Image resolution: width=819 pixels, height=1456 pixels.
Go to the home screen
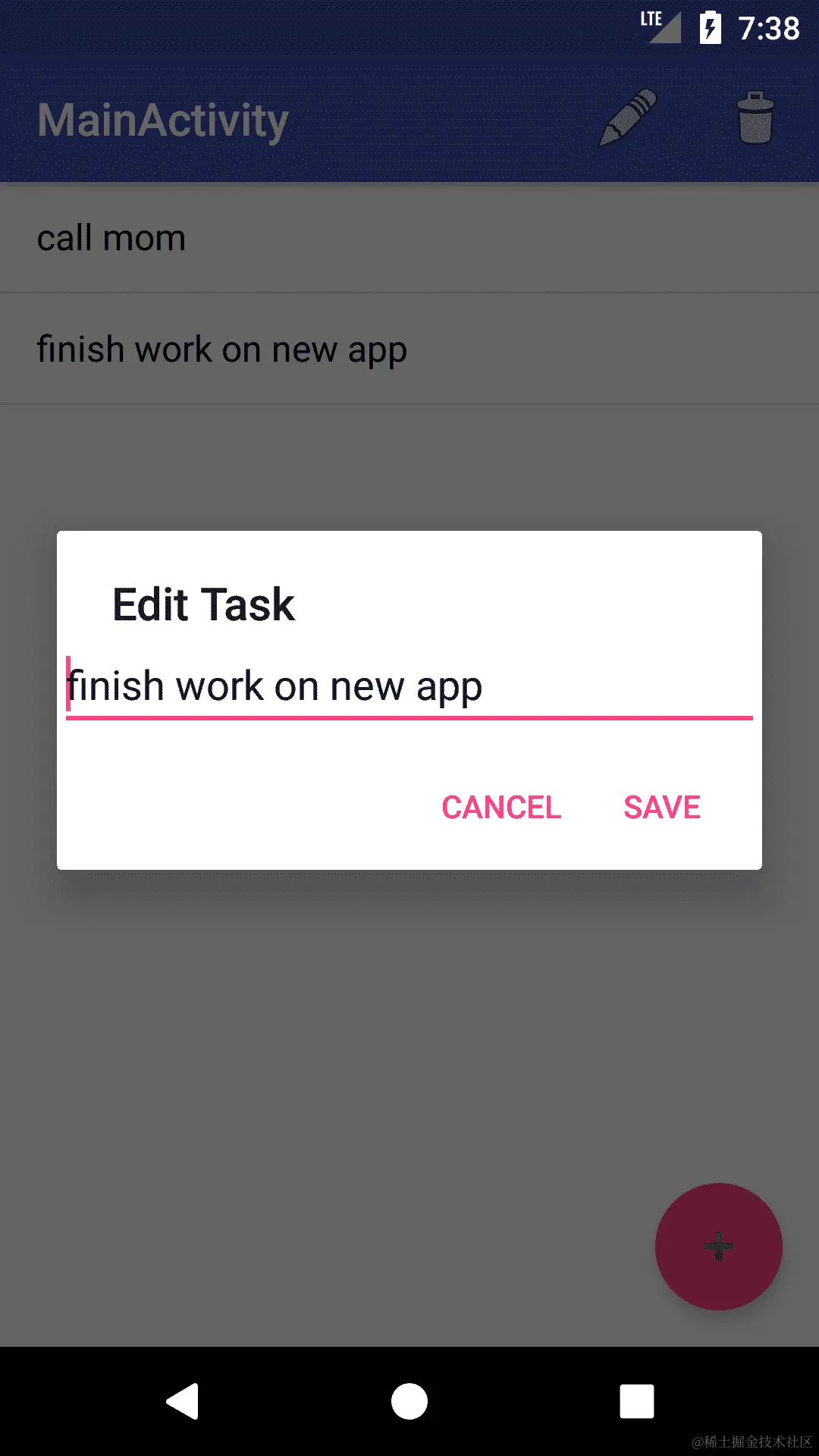[409, 1401]
